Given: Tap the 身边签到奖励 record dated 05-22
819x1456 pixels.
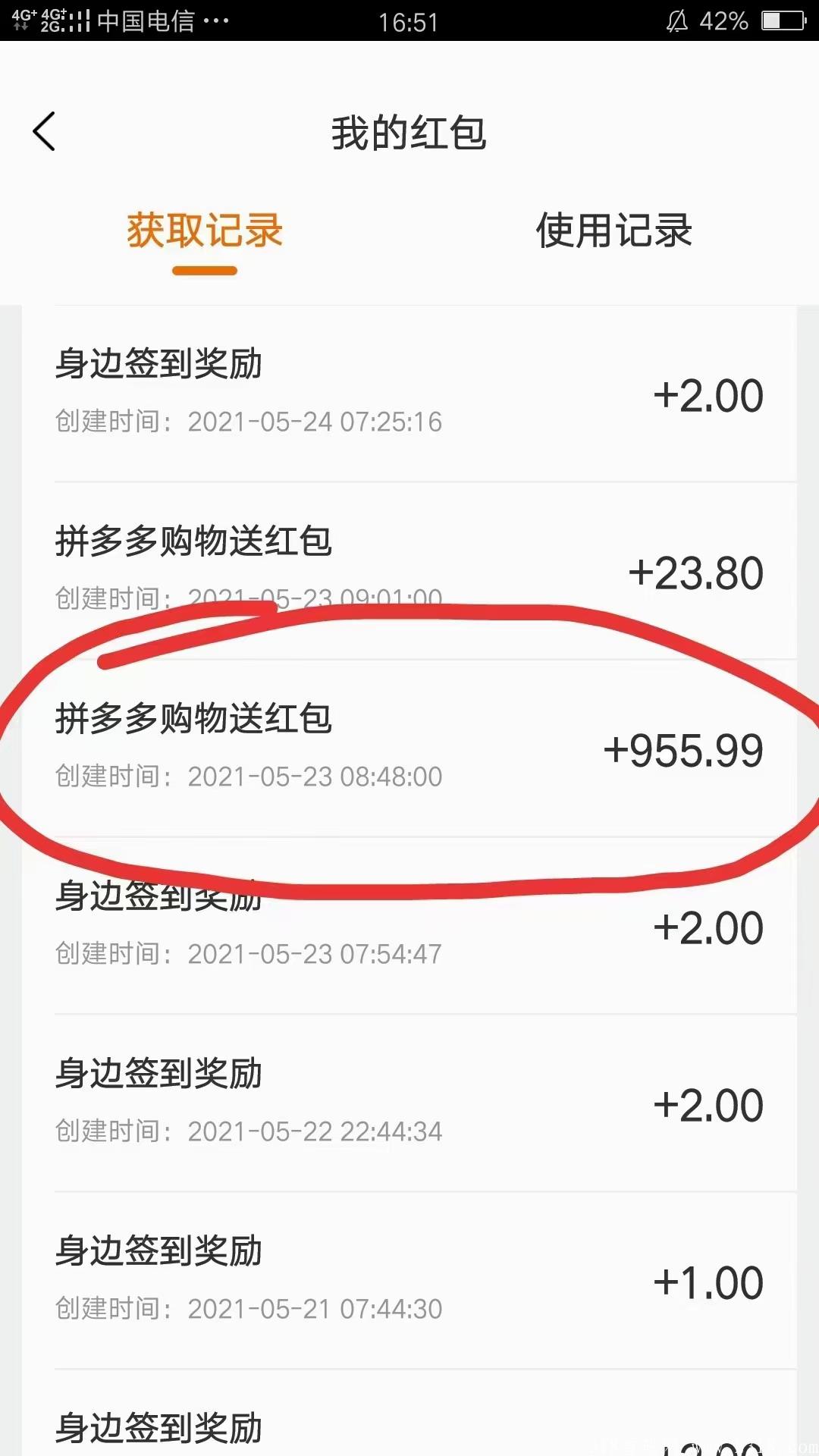Looking at the screenshot, I should coord(409,1100).
